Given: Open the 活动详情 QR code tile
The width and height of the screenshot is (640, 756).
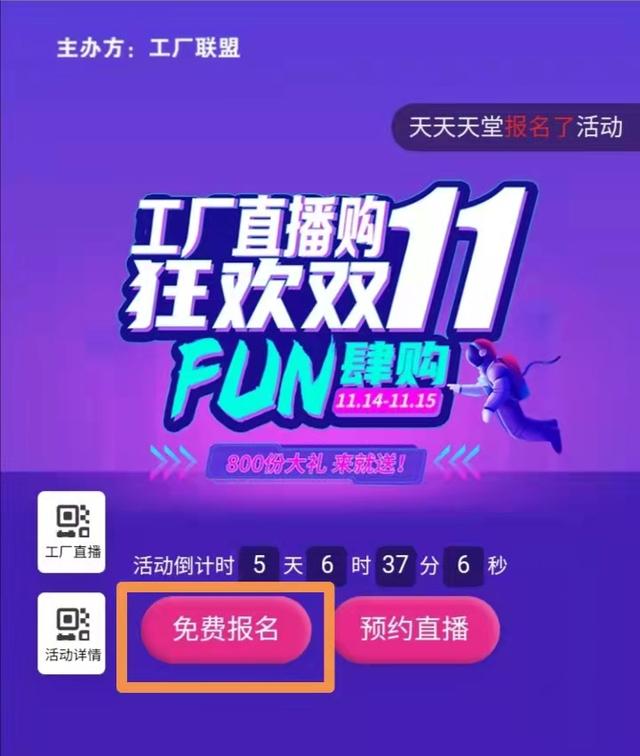Looking at the screenshot, I should click(72, 633).
